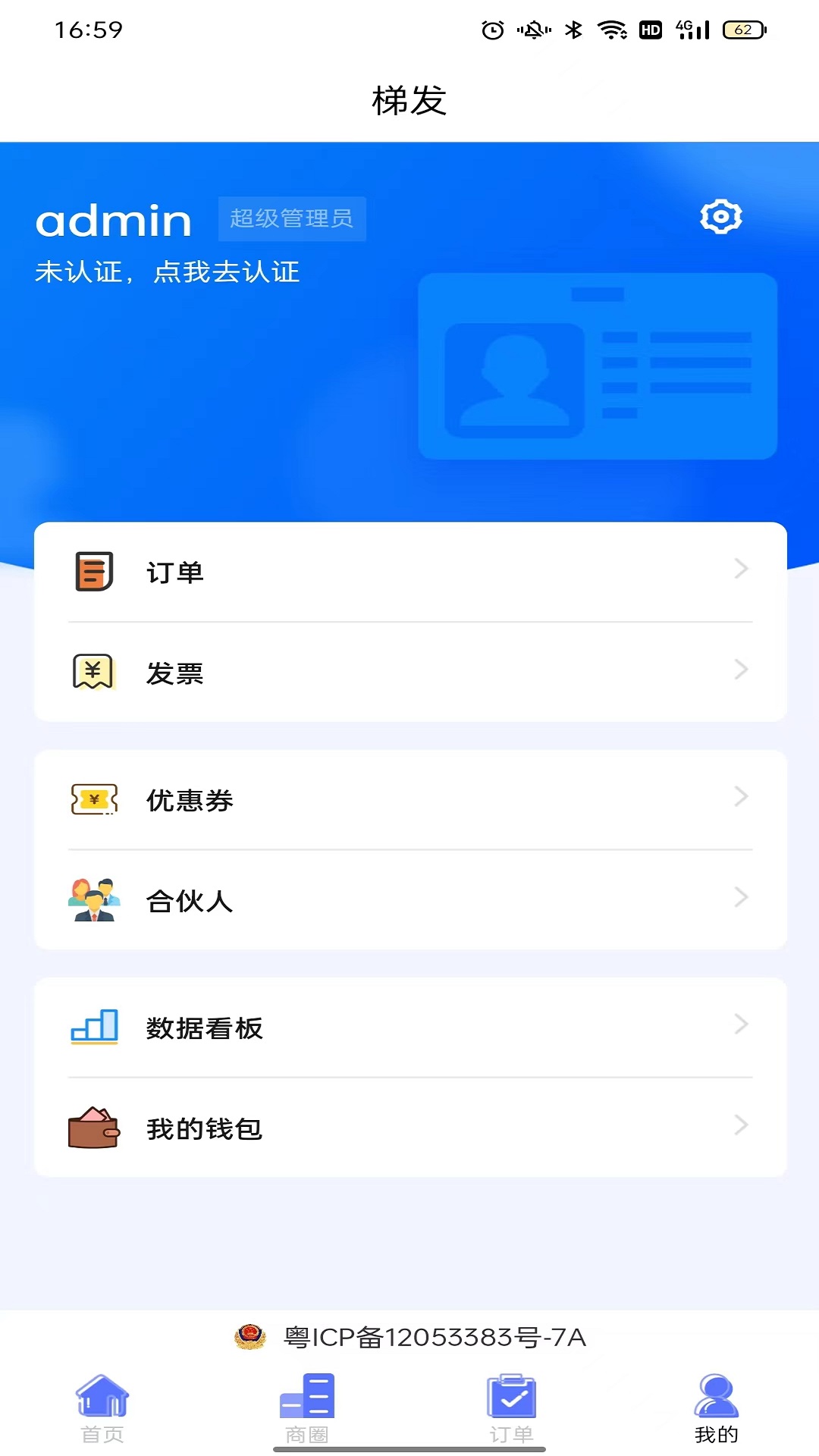Open the 合伙人 partners row
The image size is (819, 1456).
coord(410,900)
